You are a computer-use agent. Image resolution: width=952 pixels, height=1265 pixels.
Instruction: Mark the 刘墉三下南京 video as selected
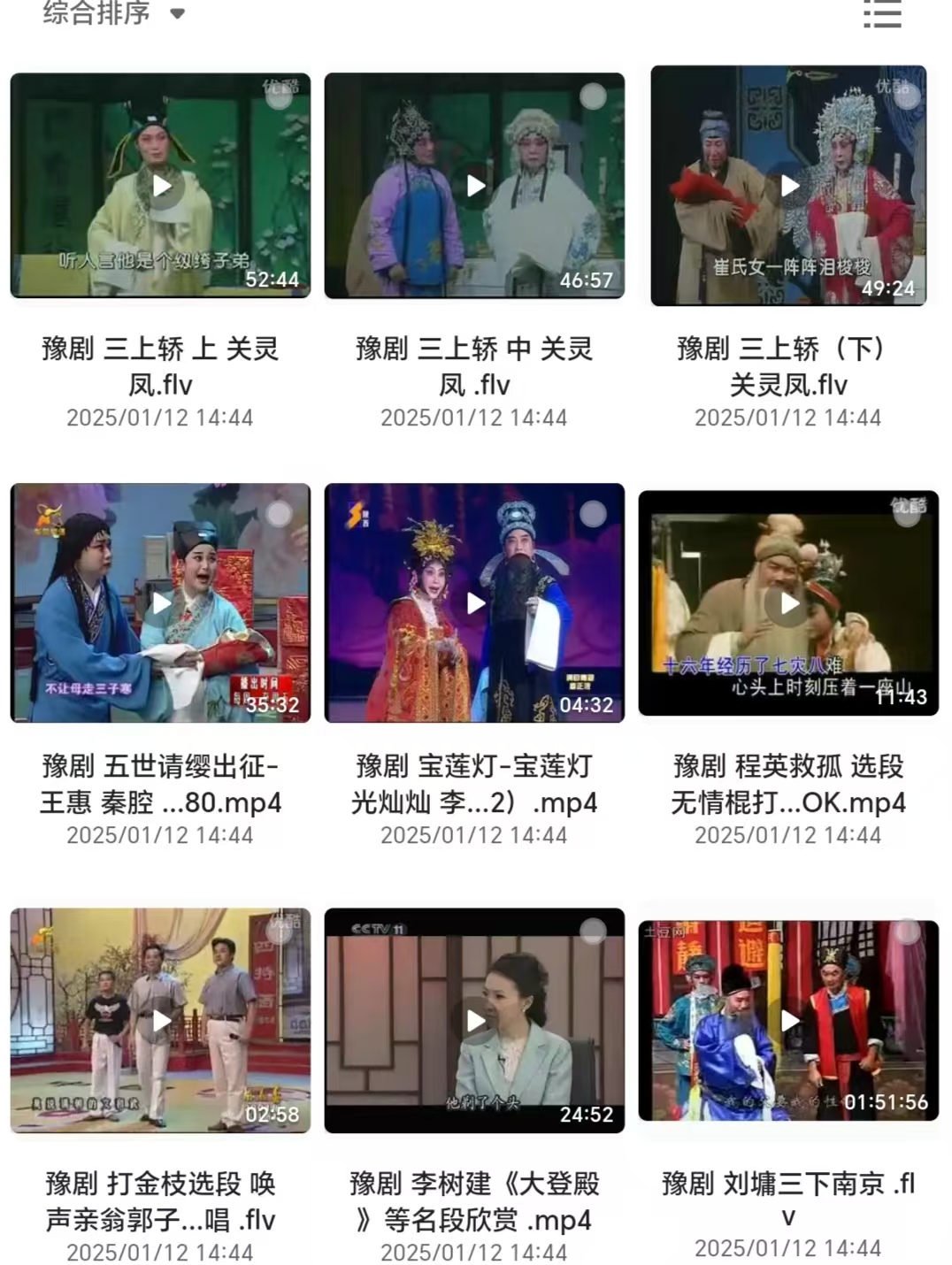coord(907,931)
